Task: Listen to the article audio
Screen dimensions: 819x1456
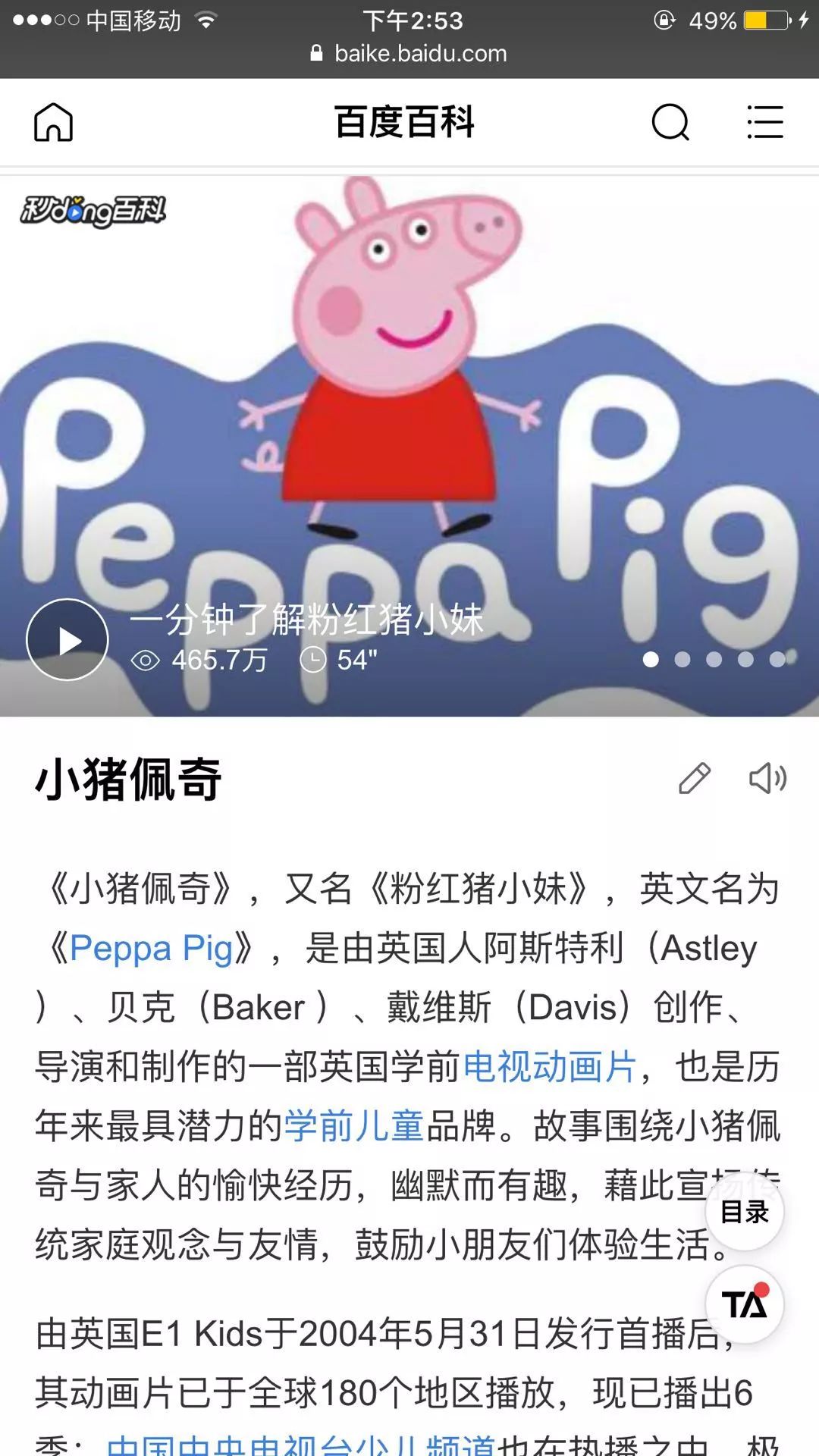Action: coord(767,778)
